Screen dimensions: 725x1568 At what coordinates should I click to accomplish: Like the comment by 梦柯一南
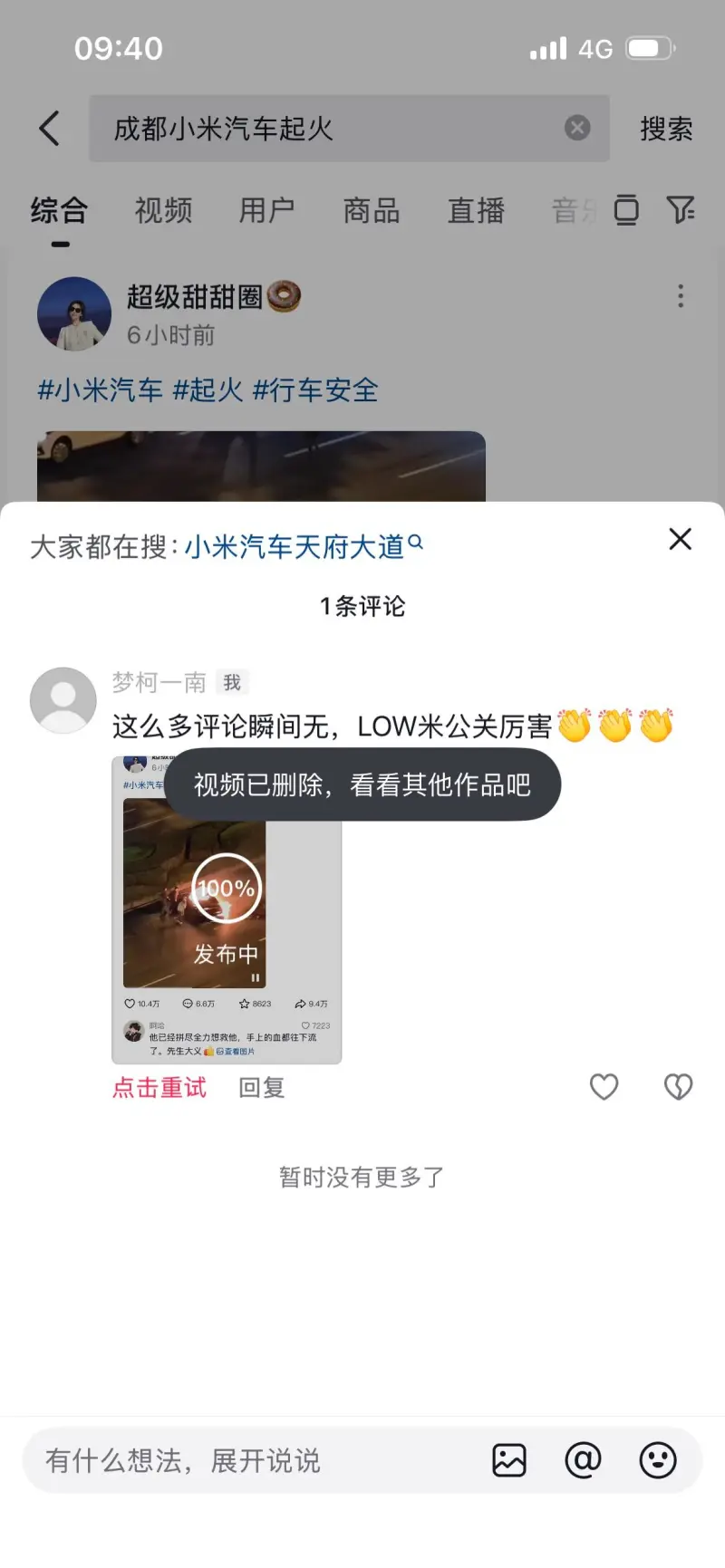click(604, 1087)
